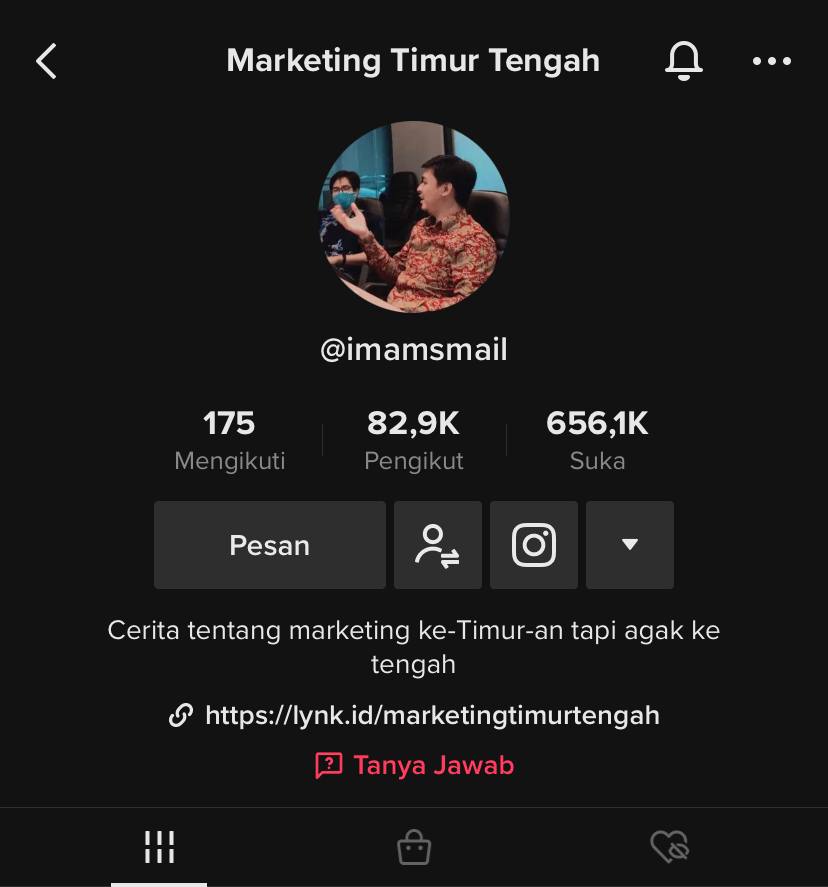Open the lynk.id/marketingtimurtengah link
The image size is (828, 887).
click(431, 716)
